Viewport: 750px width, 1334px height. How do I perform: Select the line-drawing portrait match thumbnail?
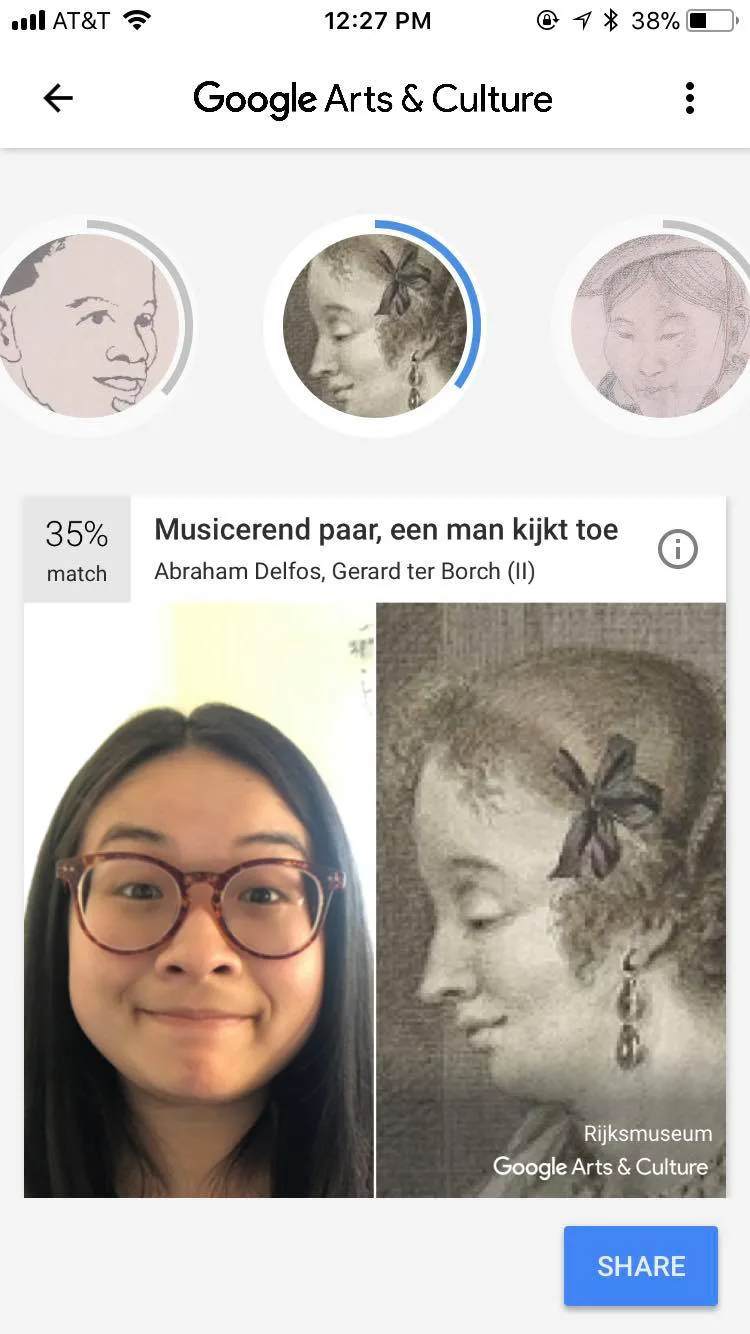pos(85,326)
